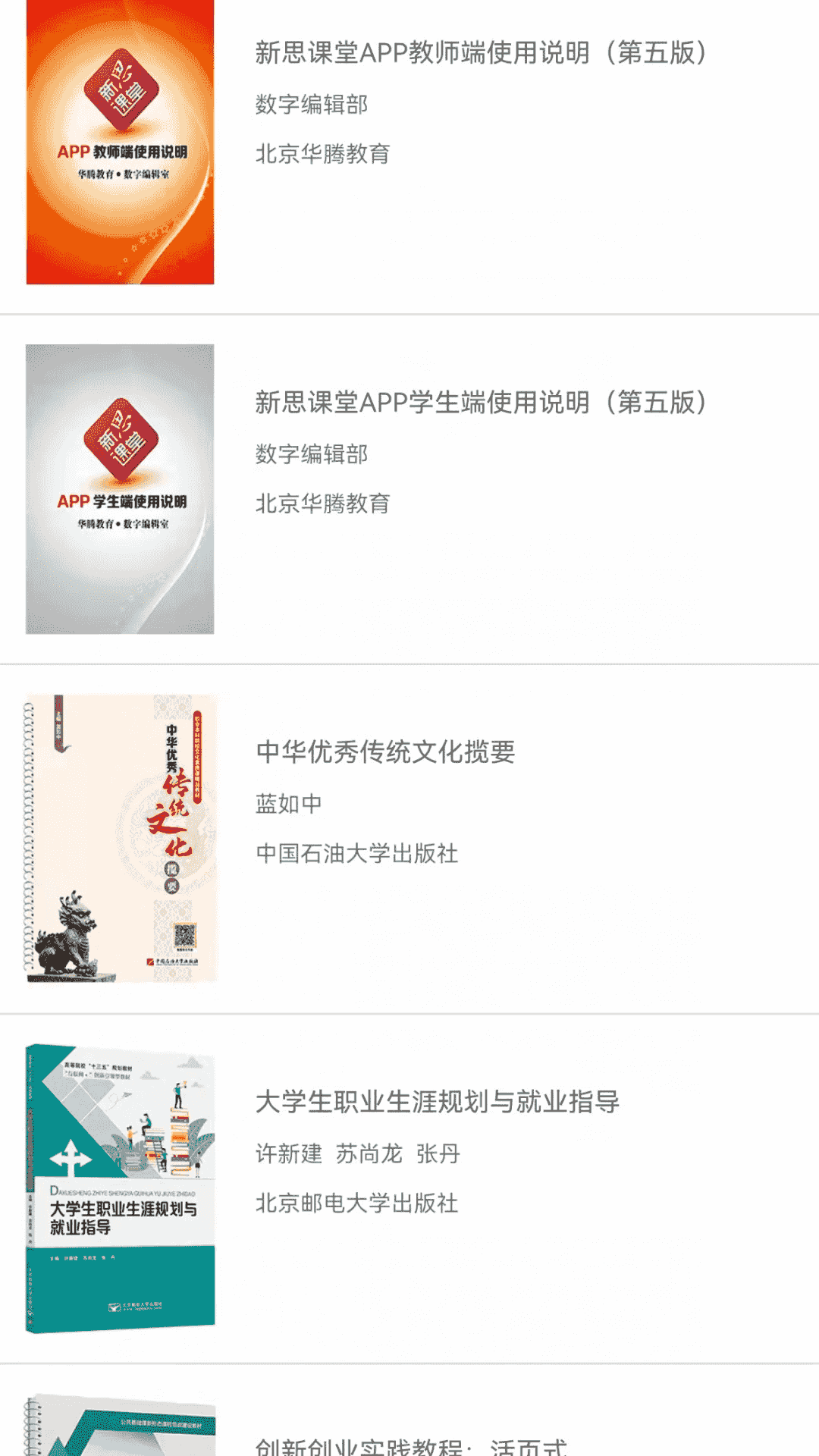819x1456 pixels.
Task: Open 新思课堂APP教师端使用说明（第五版）
Action: click(481, 53)
